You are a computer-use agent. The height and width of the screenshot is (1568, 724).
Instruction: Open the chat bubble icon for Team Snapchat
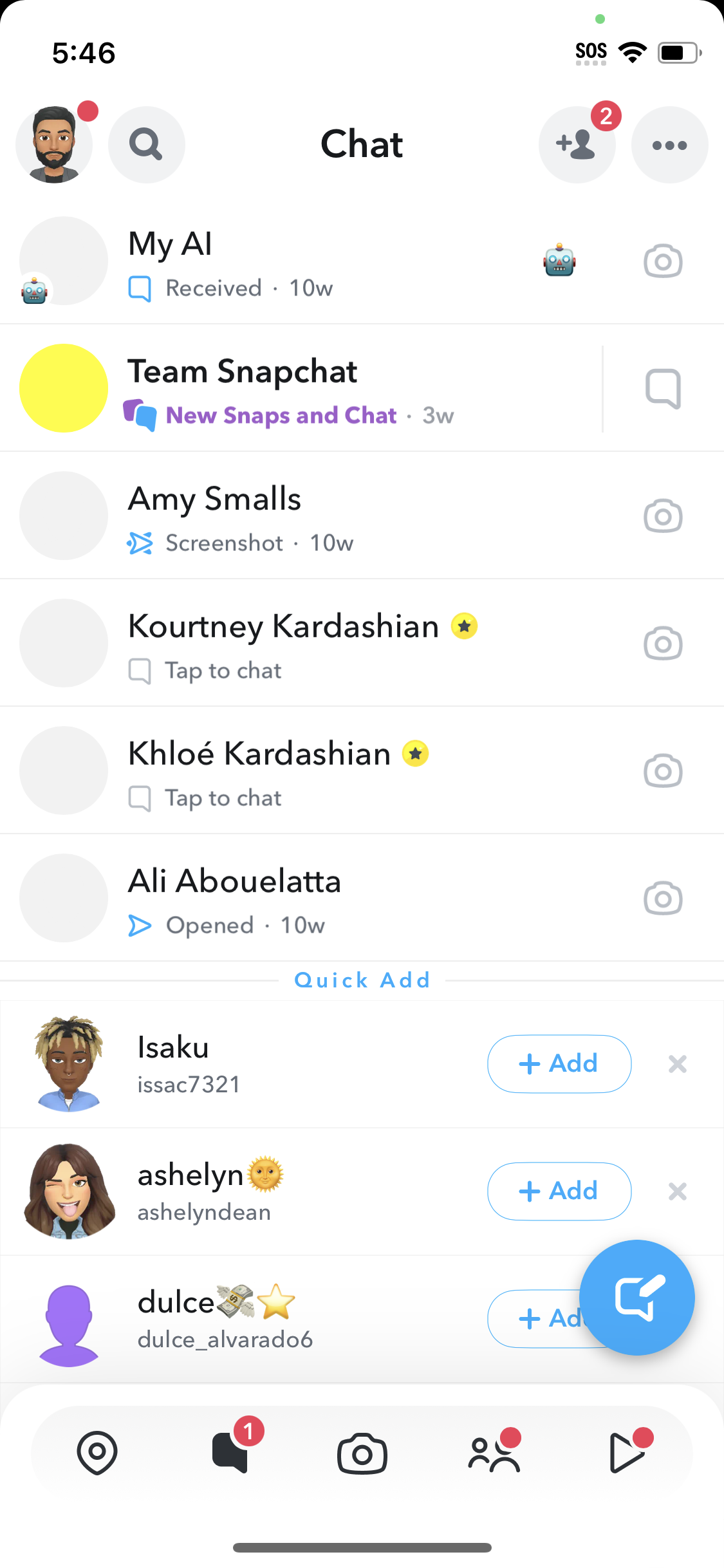click(x=662, y=389)
